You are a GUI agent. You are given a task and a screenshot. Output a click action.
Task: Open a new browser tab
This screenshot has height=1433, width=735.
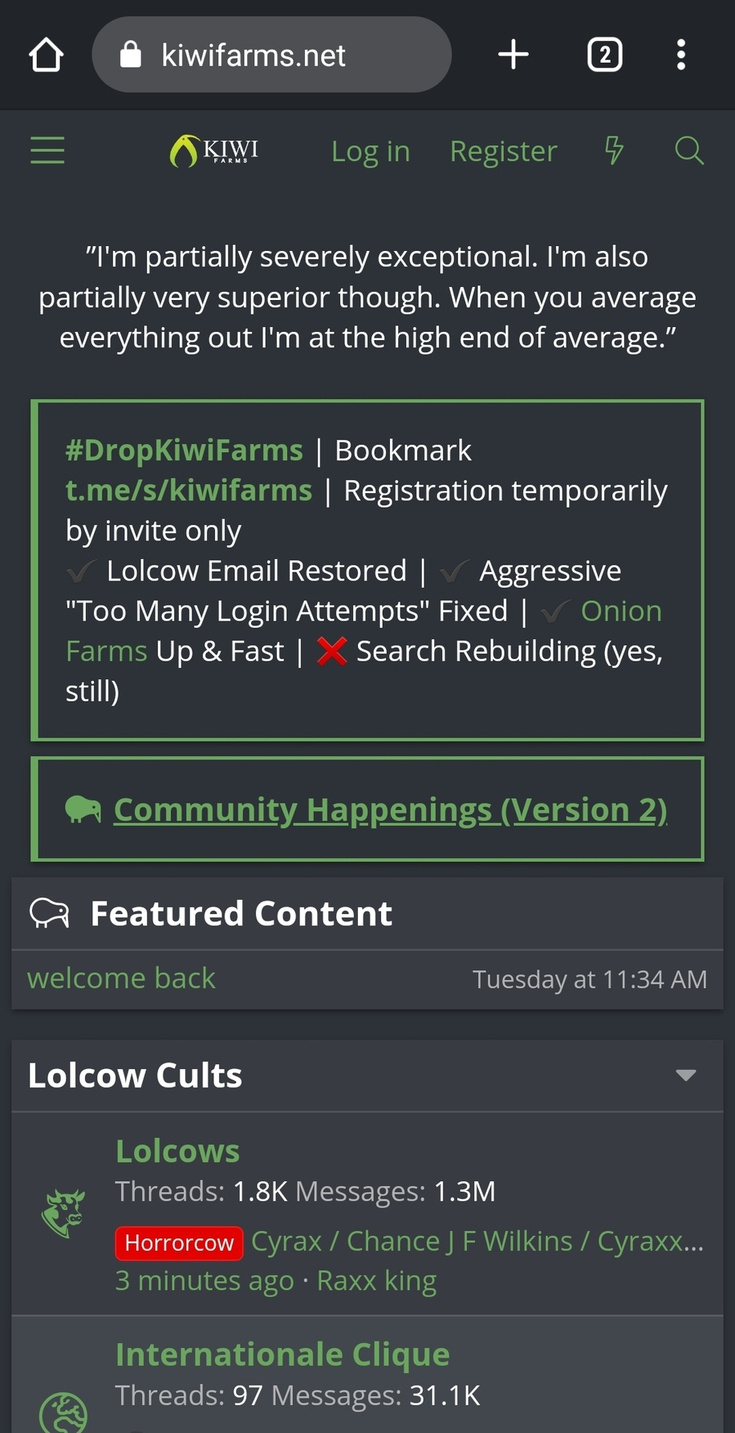(x=513, y=55)
